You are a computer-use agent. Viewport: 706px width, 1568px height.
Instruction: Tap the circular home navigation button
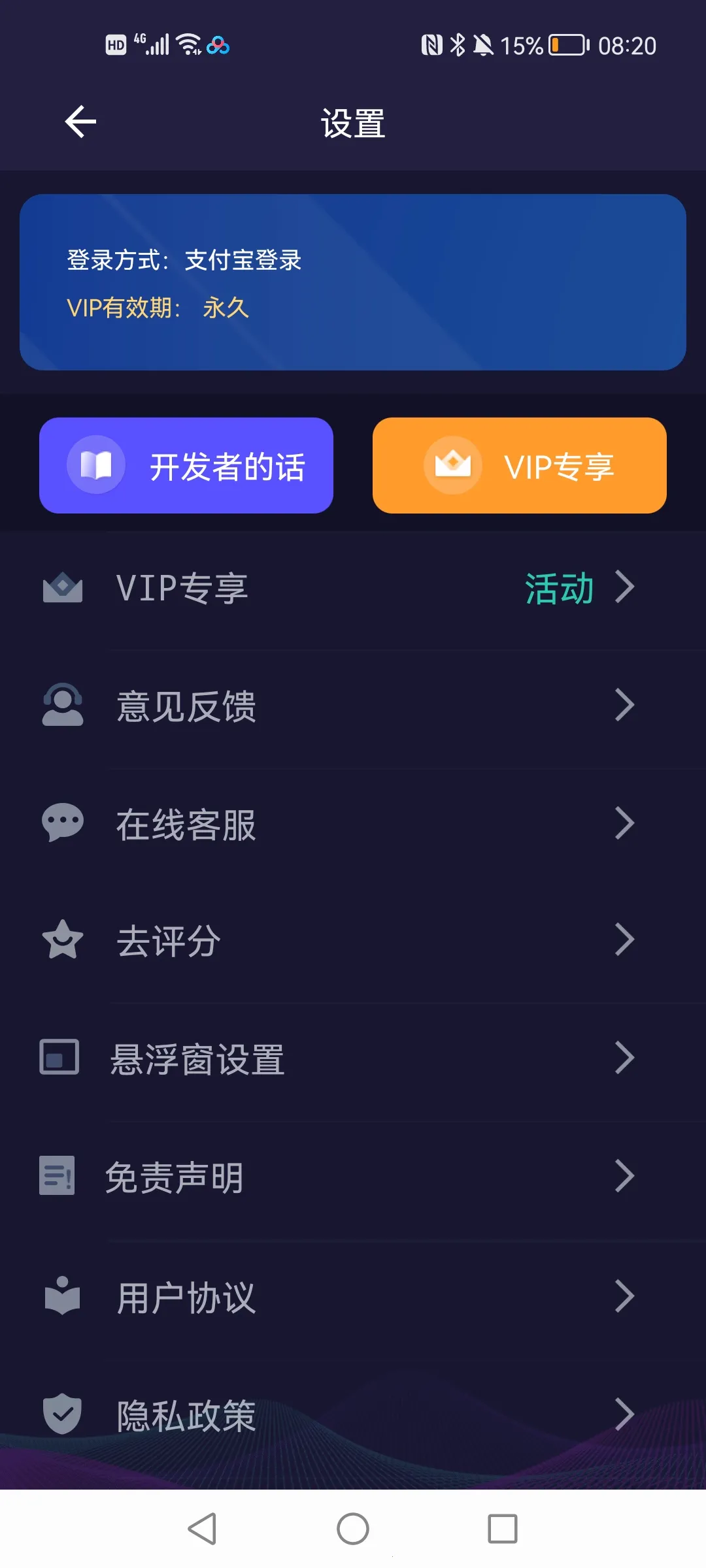point(353,1528)
